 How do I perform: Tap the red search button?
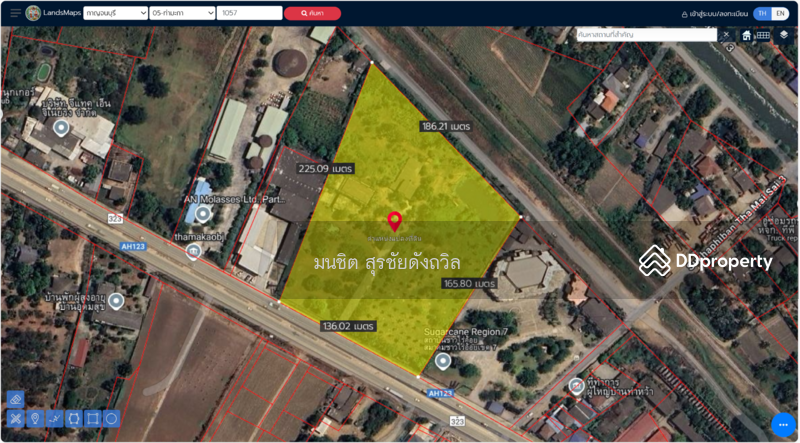tap(312, 14)
